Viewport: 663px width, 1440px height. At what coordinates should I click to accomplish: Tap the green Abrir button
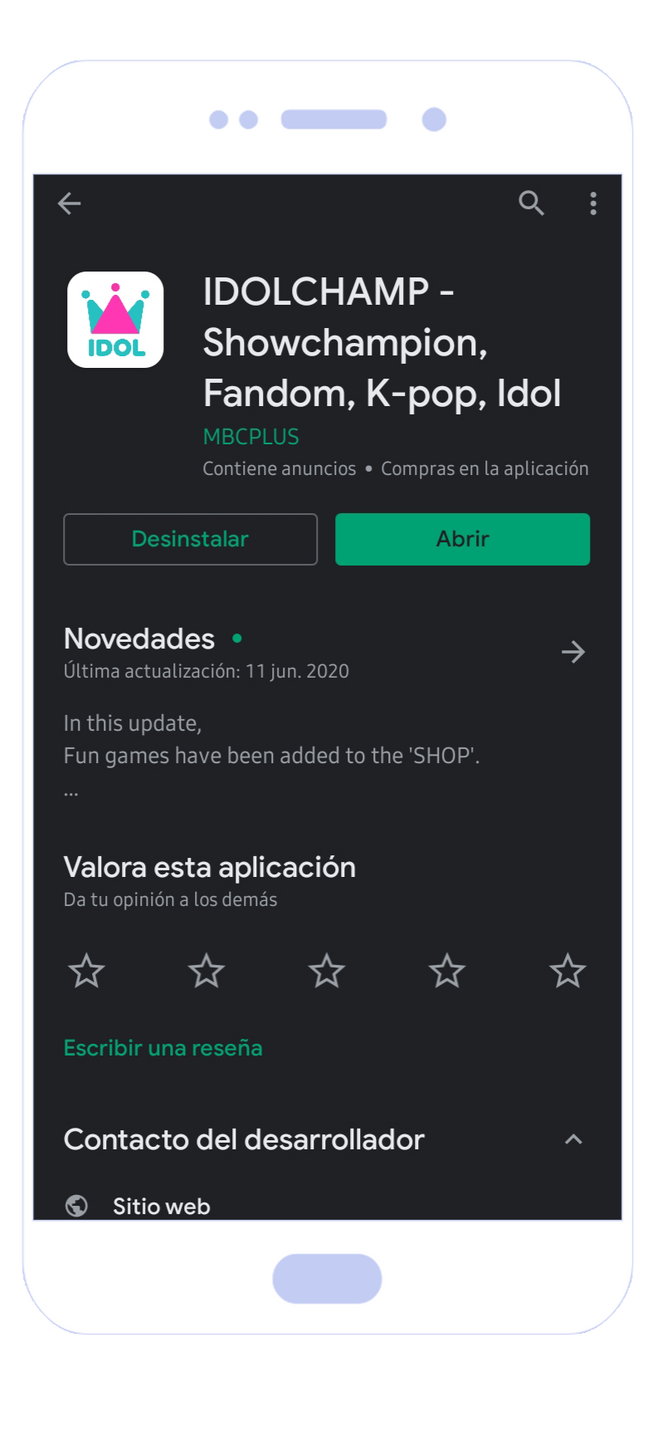point(463,539)
